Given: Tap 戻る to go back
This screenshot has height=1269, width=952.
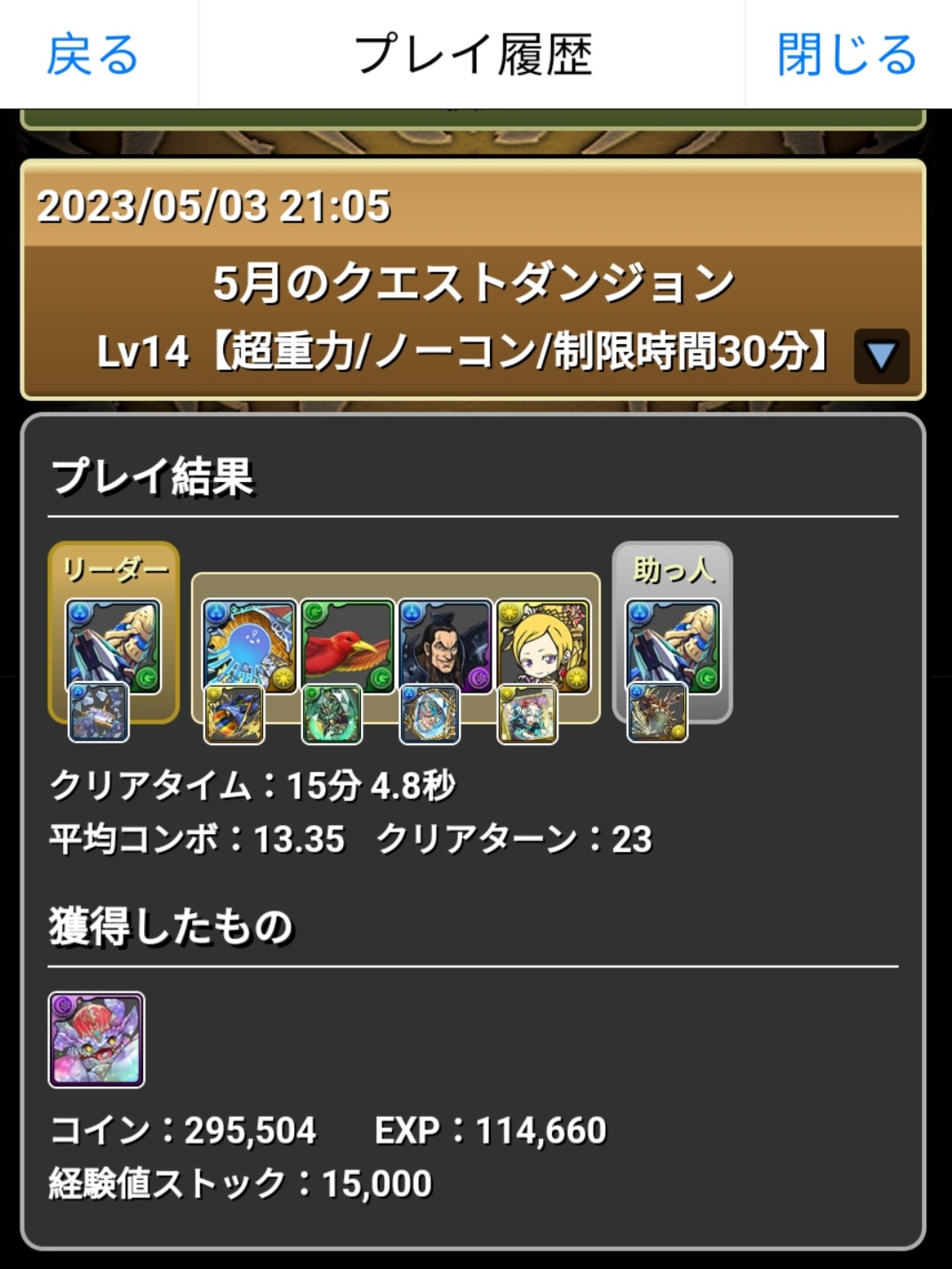Looking at the screenshot, I should (92, 54).
